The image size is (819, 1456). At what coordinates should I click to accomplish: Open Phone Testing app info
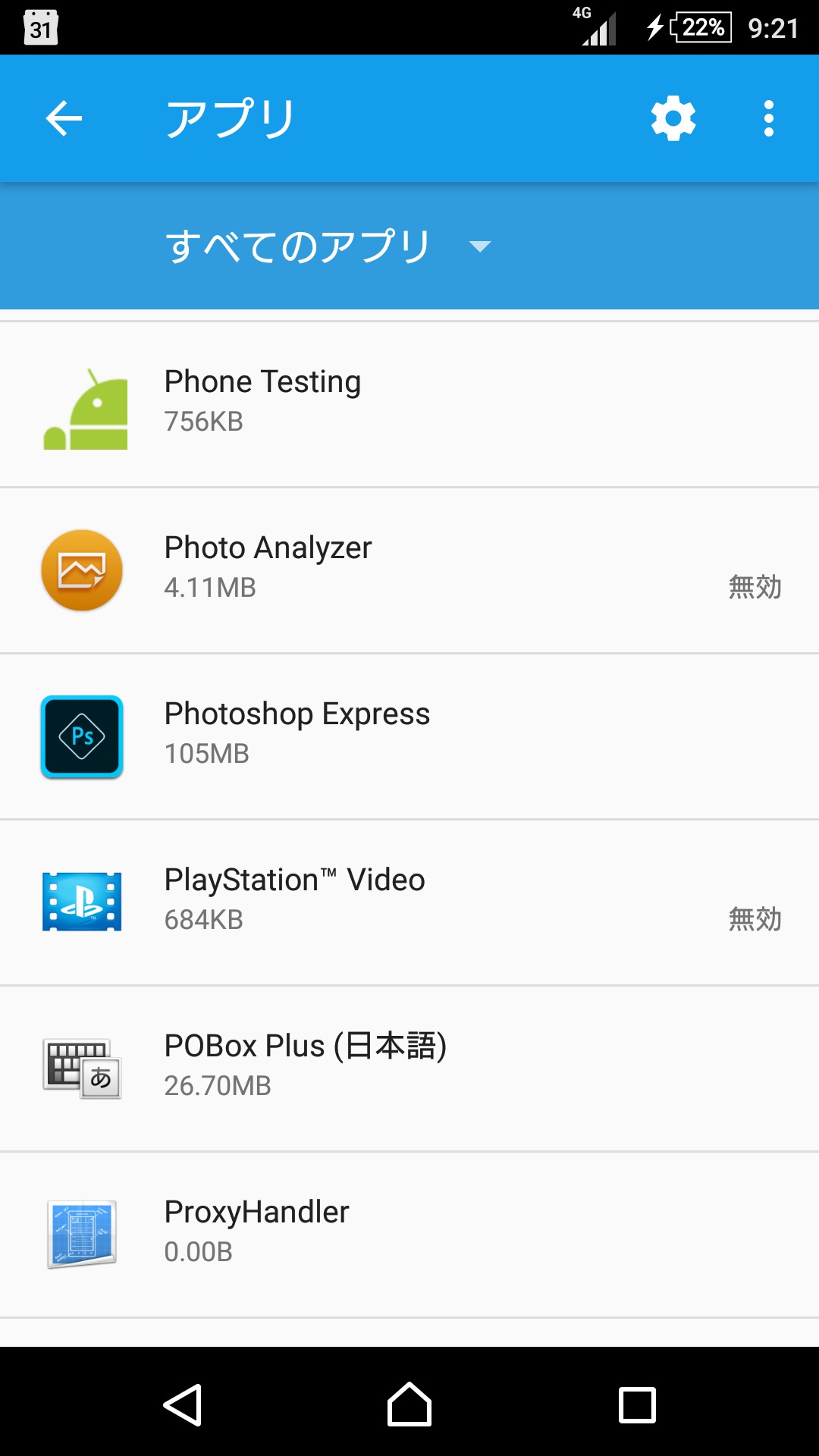[x=409, y=404]
